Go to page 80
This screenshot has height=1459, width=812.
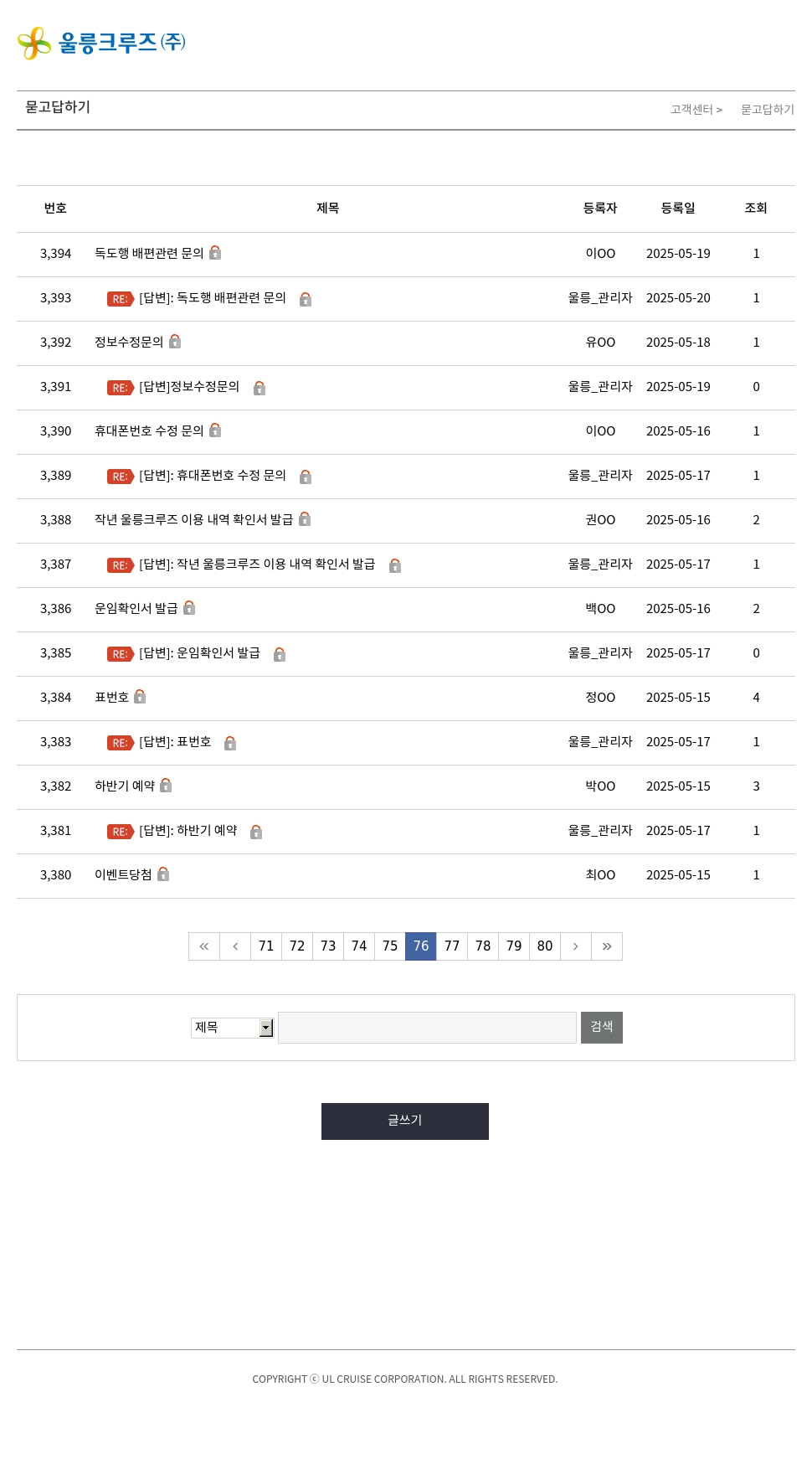pyautogui.click(x=545, y=946)
